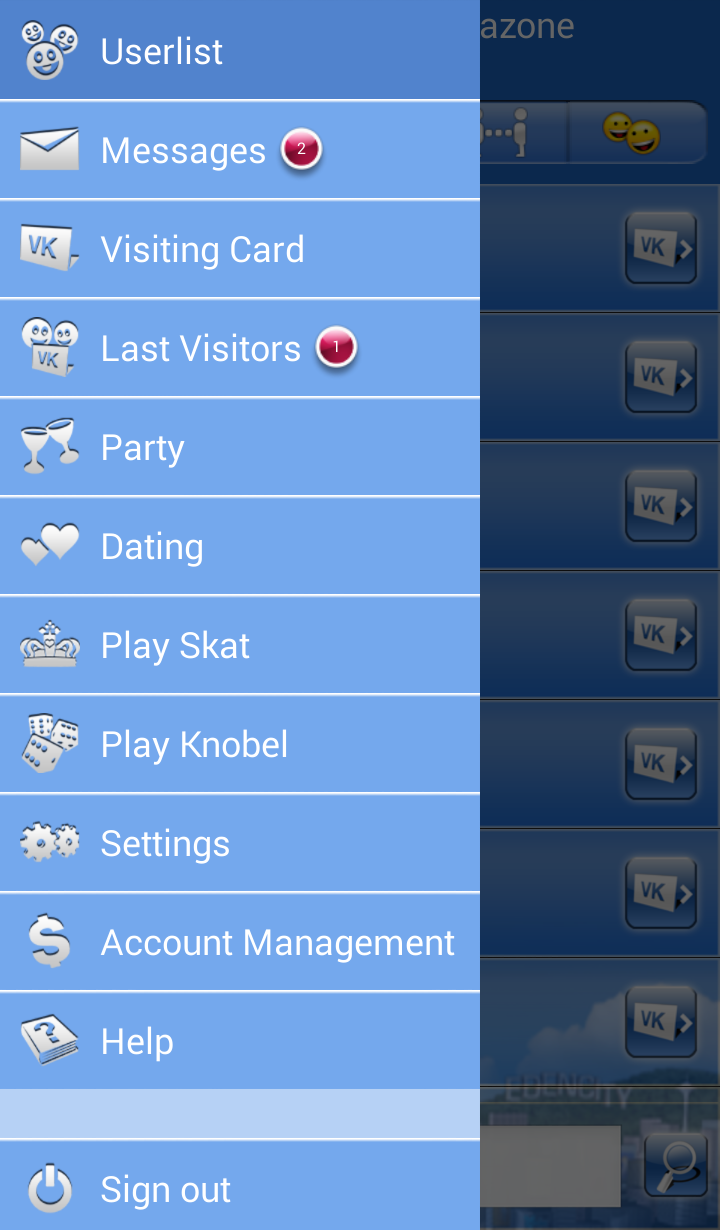The height and width of the screenshot is (1230, 720).
Task: View Last Visitors
Action: pos(240,348)
